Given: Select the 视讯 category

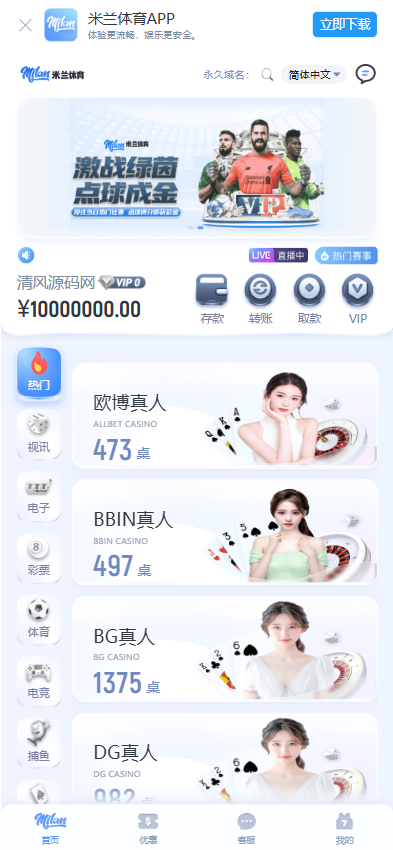Looking at the screenshot, I should (x=38, y=434).
